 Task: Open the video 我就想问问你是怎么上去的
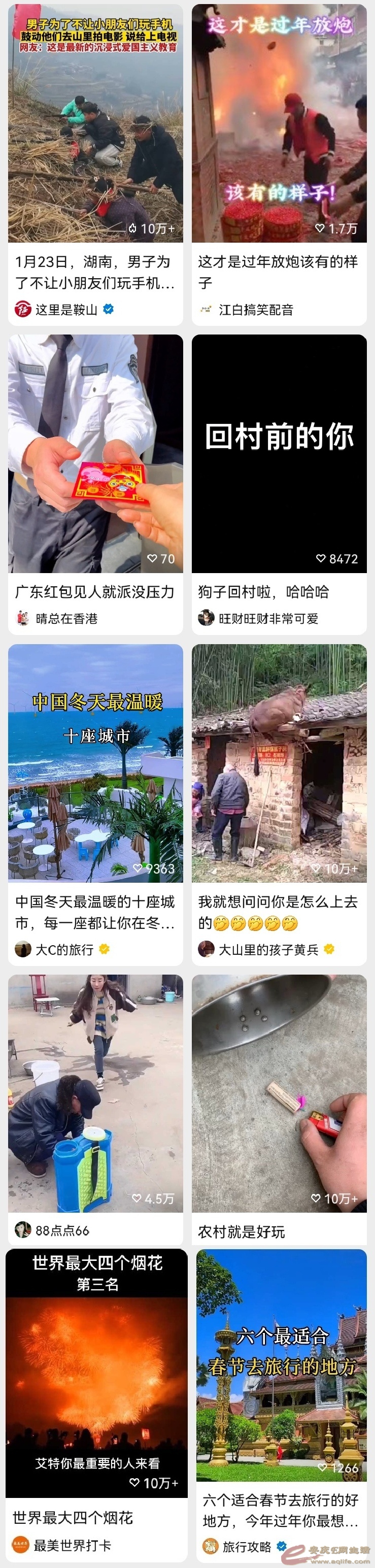click(279, 763)
